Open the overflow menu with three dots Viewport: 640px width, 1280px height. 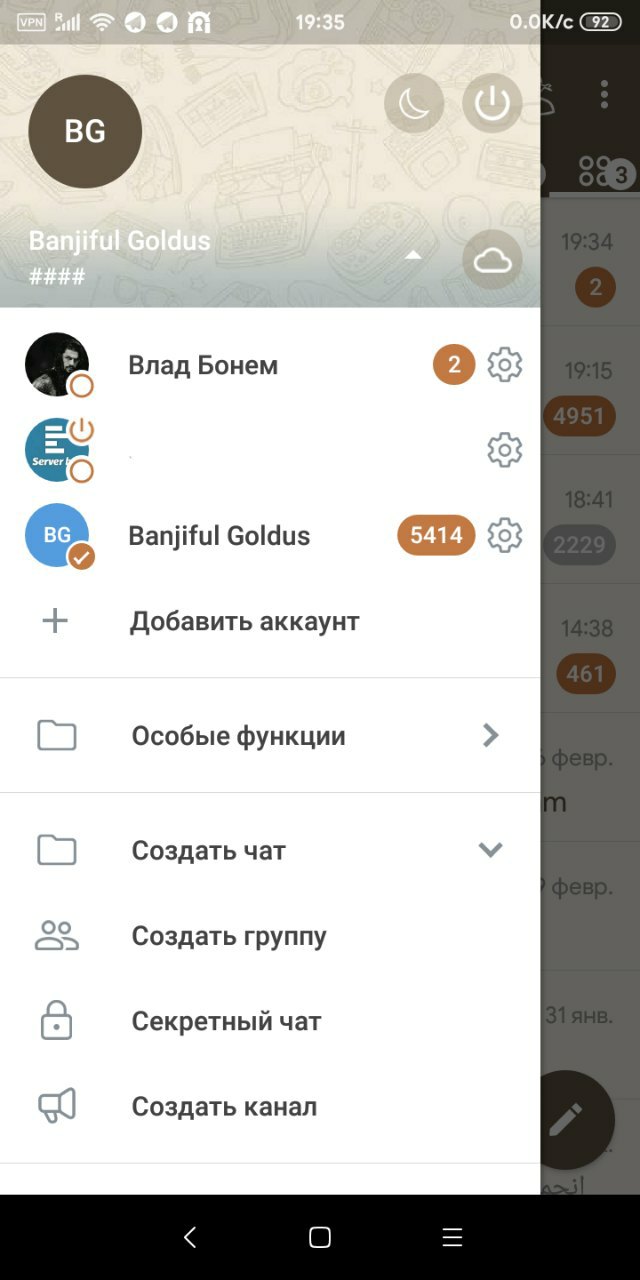(x=604, y=95)
